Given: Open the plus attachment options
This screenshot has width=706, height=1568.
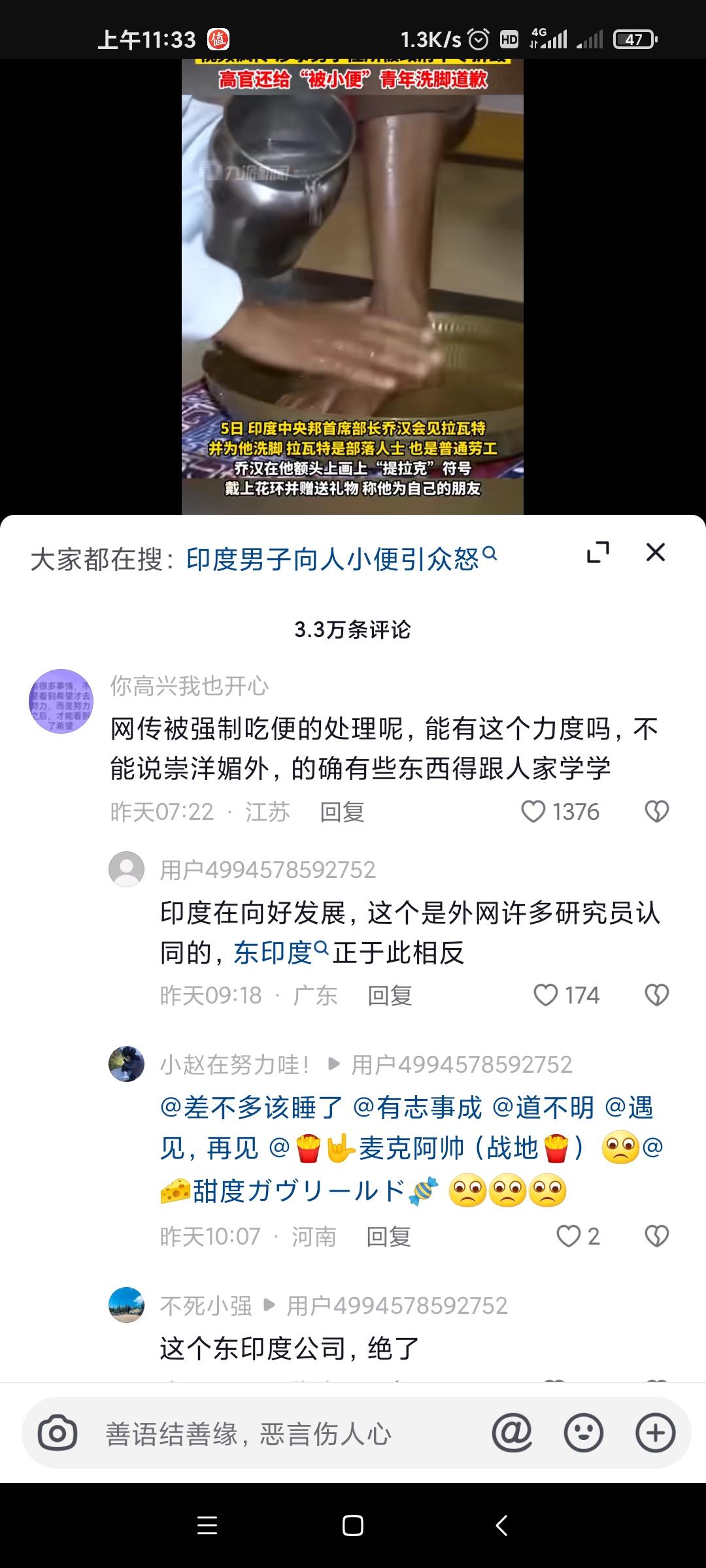Looking at the screenshot, I should coord(655,1433).
